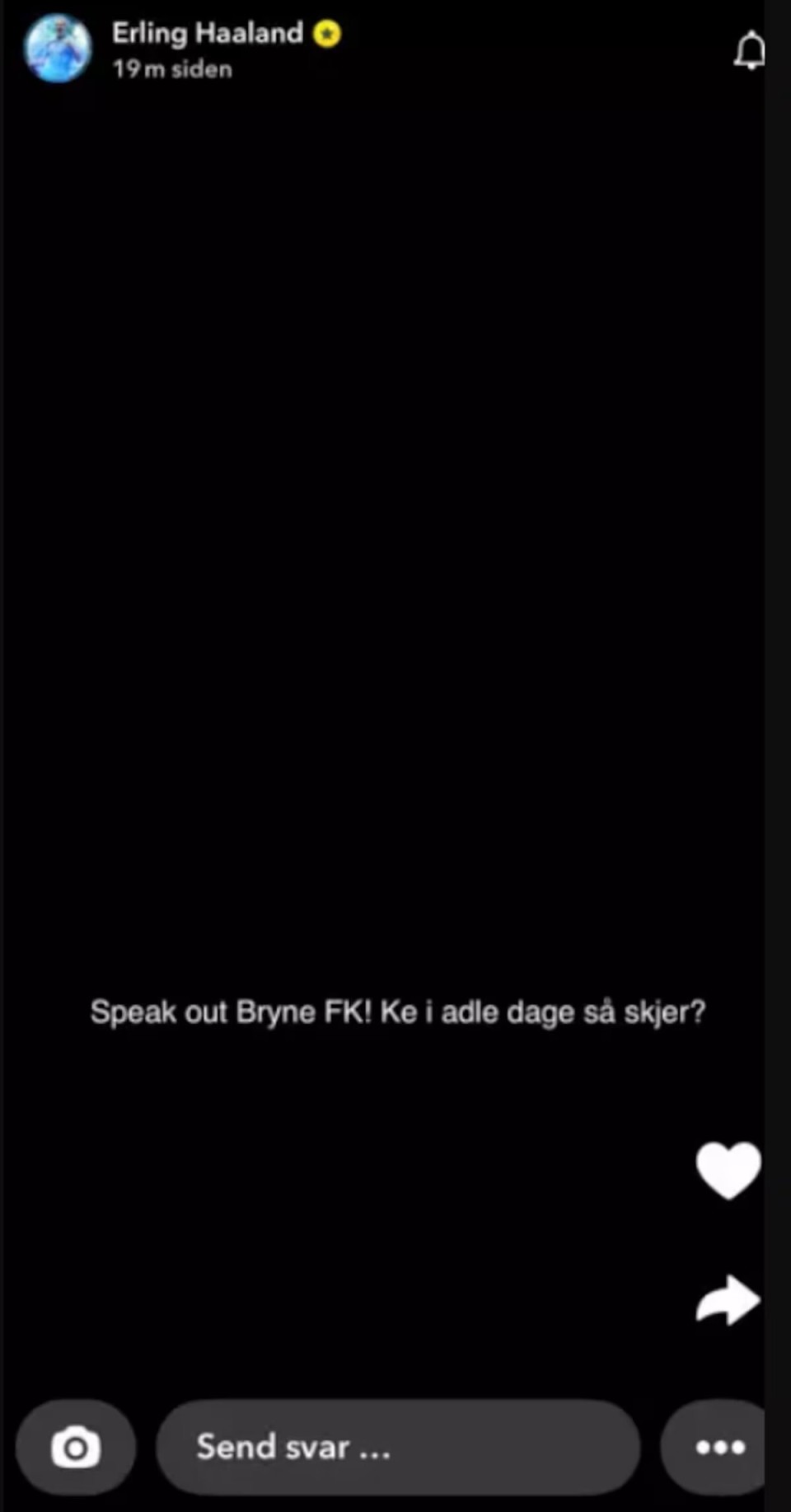Open the camera to reply
This screenshot has width=791, height=1512.
pos(76,1447)
